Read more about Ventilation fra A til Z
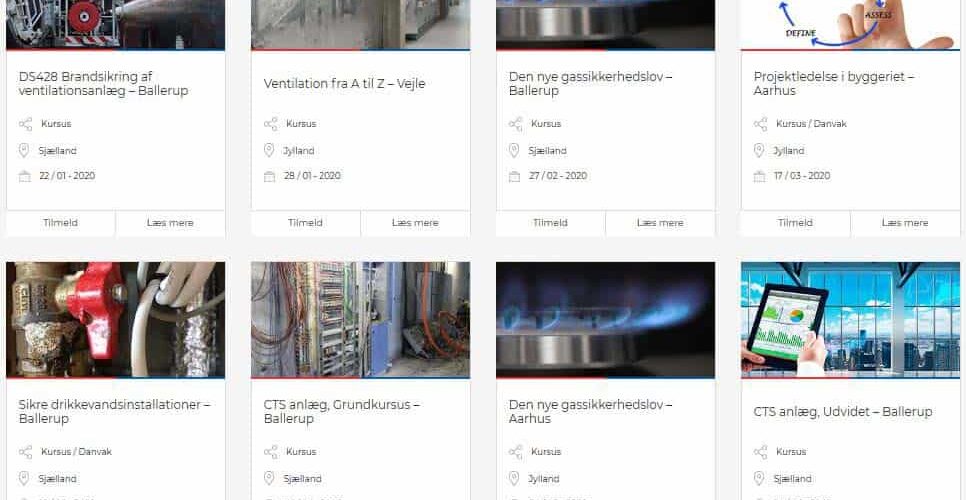The height and width of the screenshot is (500, 966). [x=415, y=223]
